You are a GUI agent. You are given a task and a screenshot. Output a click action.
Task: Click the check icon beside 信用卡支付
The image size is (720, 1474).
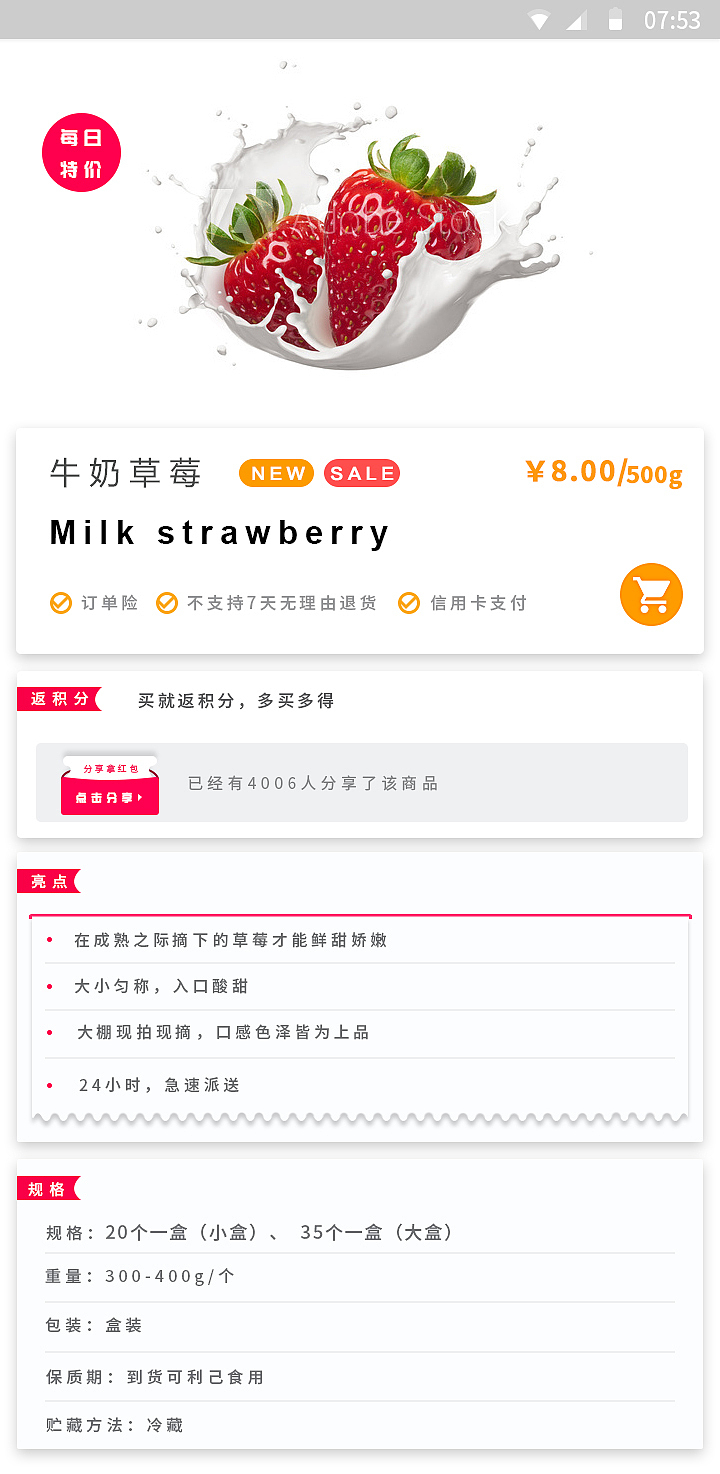[409, 603]
